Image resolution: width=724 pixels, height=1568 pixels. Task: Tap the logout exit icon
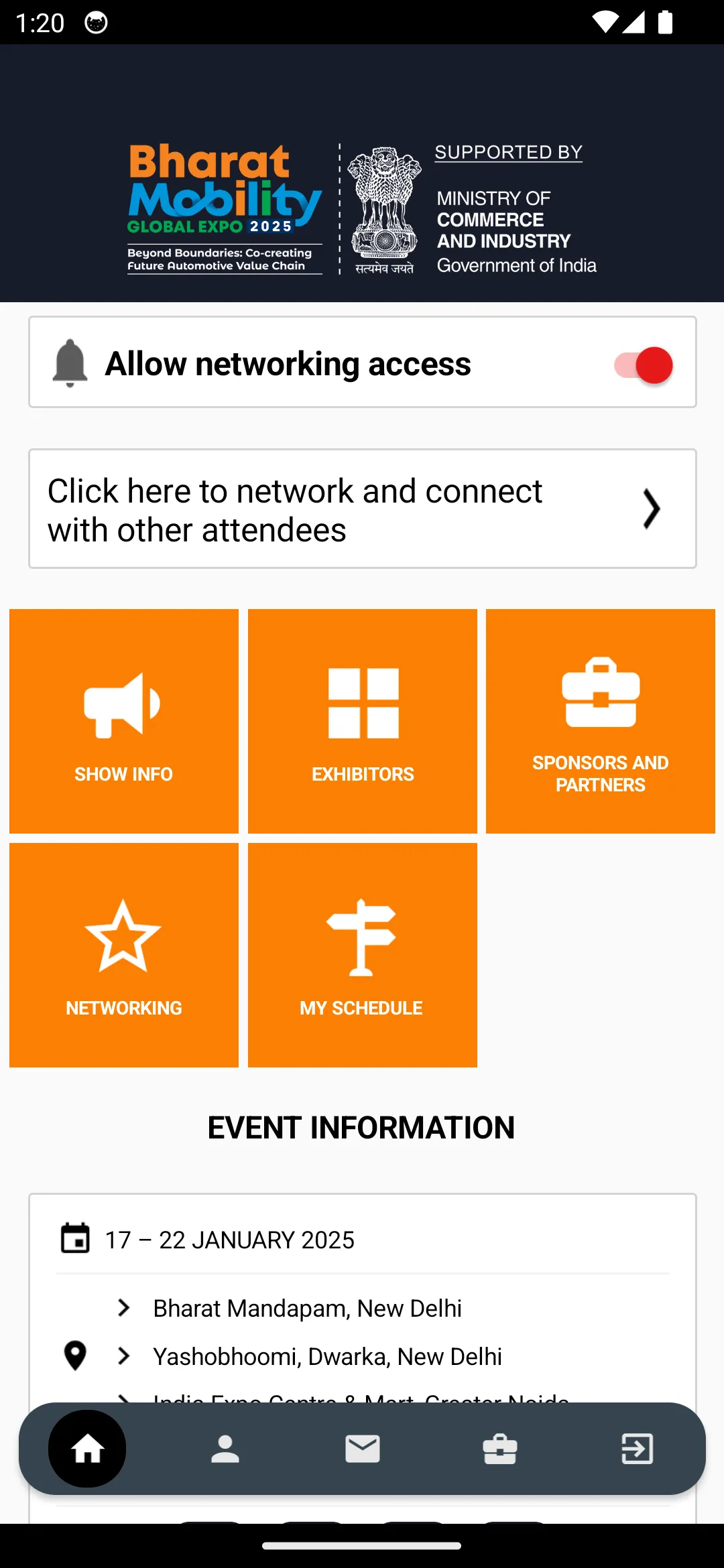pyautogui.click(x=637, y=1449)
